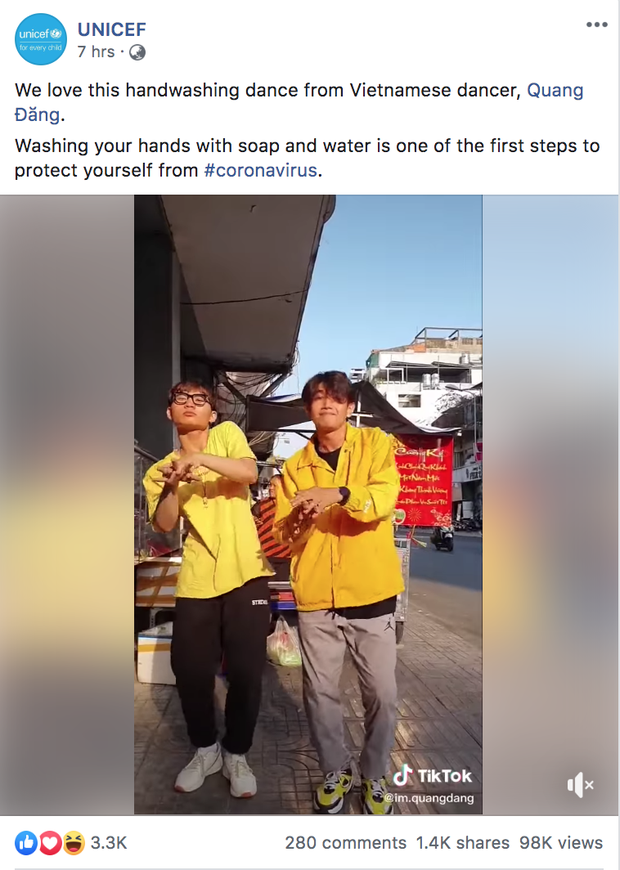Screen dimensions: 620x870
Task: Open the #coronavirus hashtag
Action: coord(263,170)
